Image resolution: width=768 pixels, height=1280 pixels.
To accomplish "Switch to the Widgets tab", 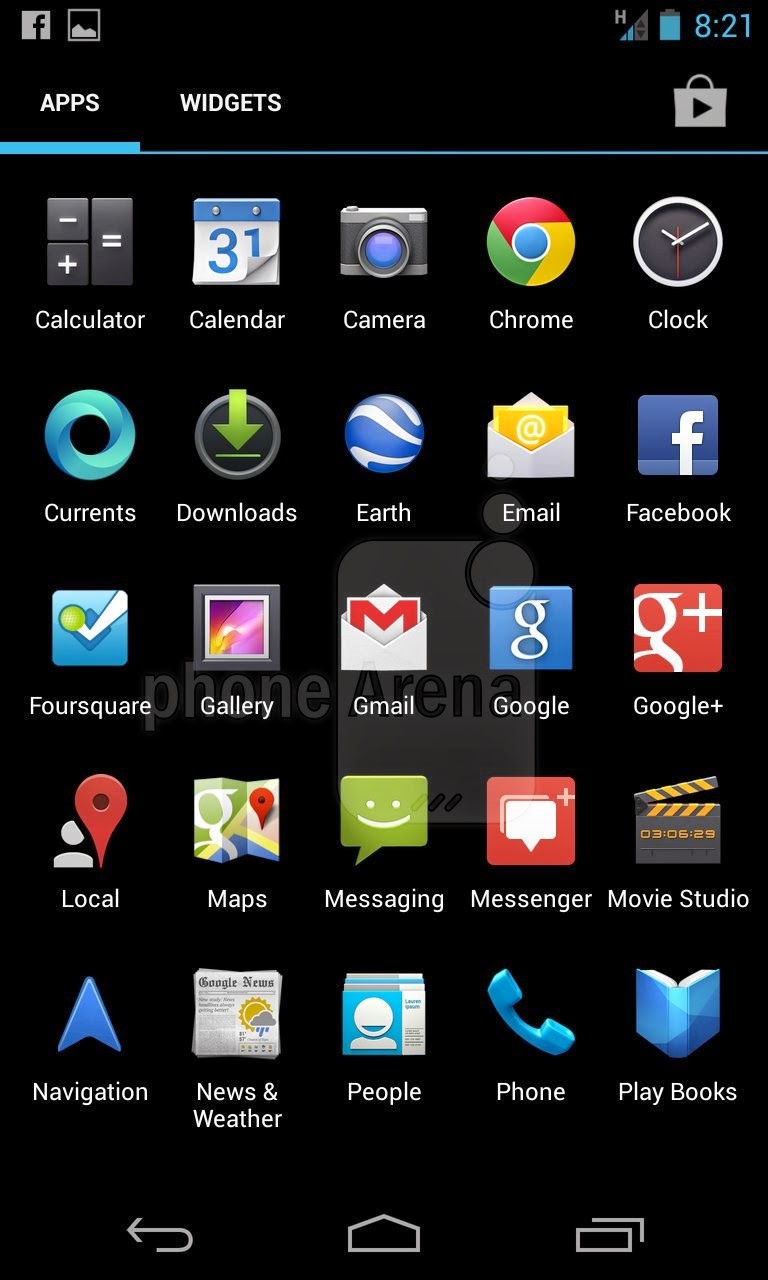I will point(230,103).
